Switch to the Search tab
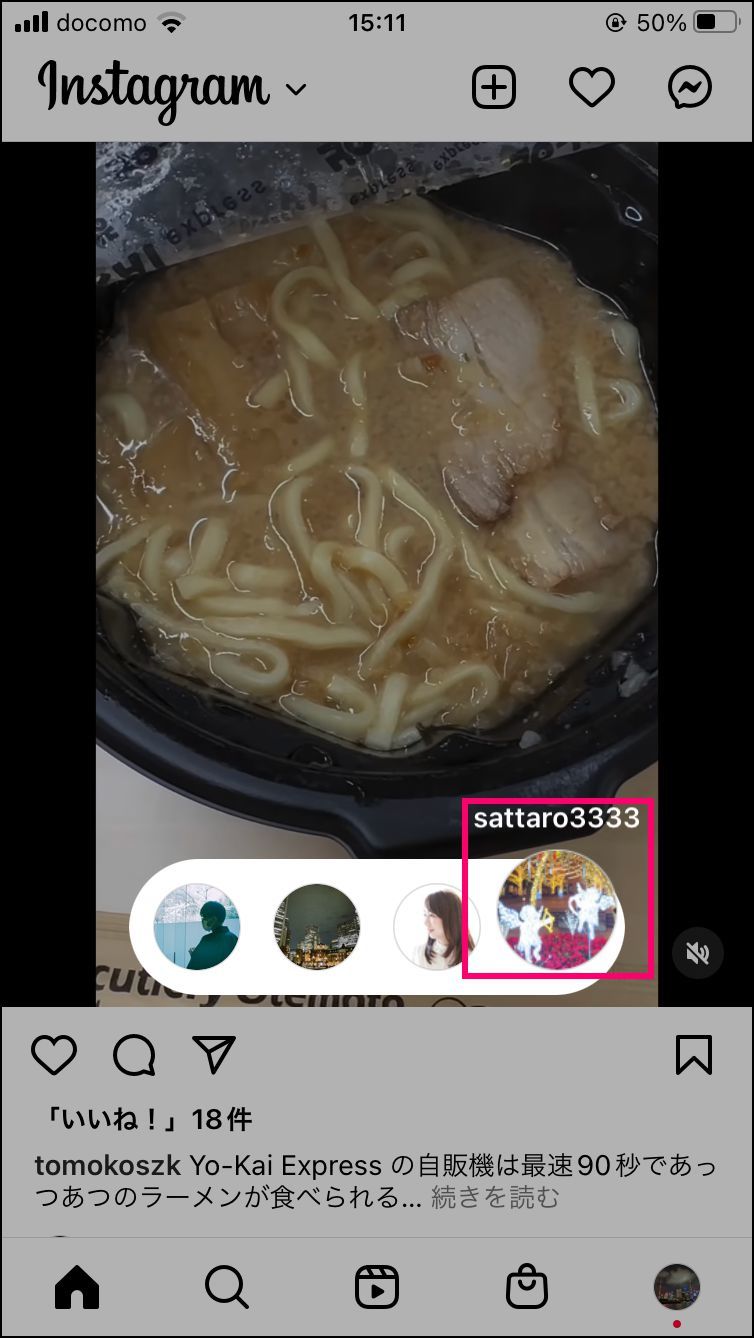Viewport: 754px width, 1338px height. 227,1288
